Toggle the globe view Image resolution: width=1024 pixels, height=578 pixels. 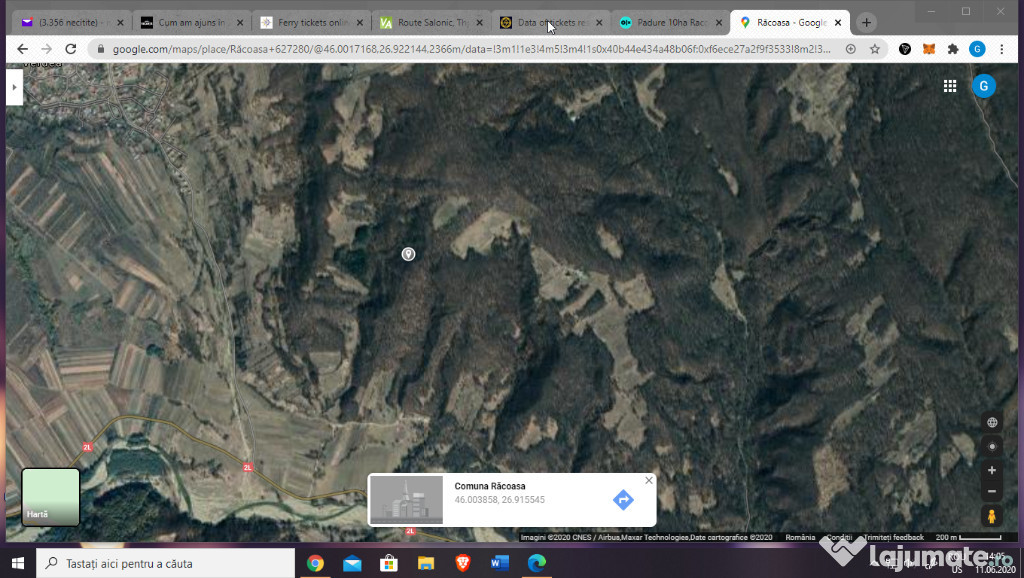[x=992, y=422]
